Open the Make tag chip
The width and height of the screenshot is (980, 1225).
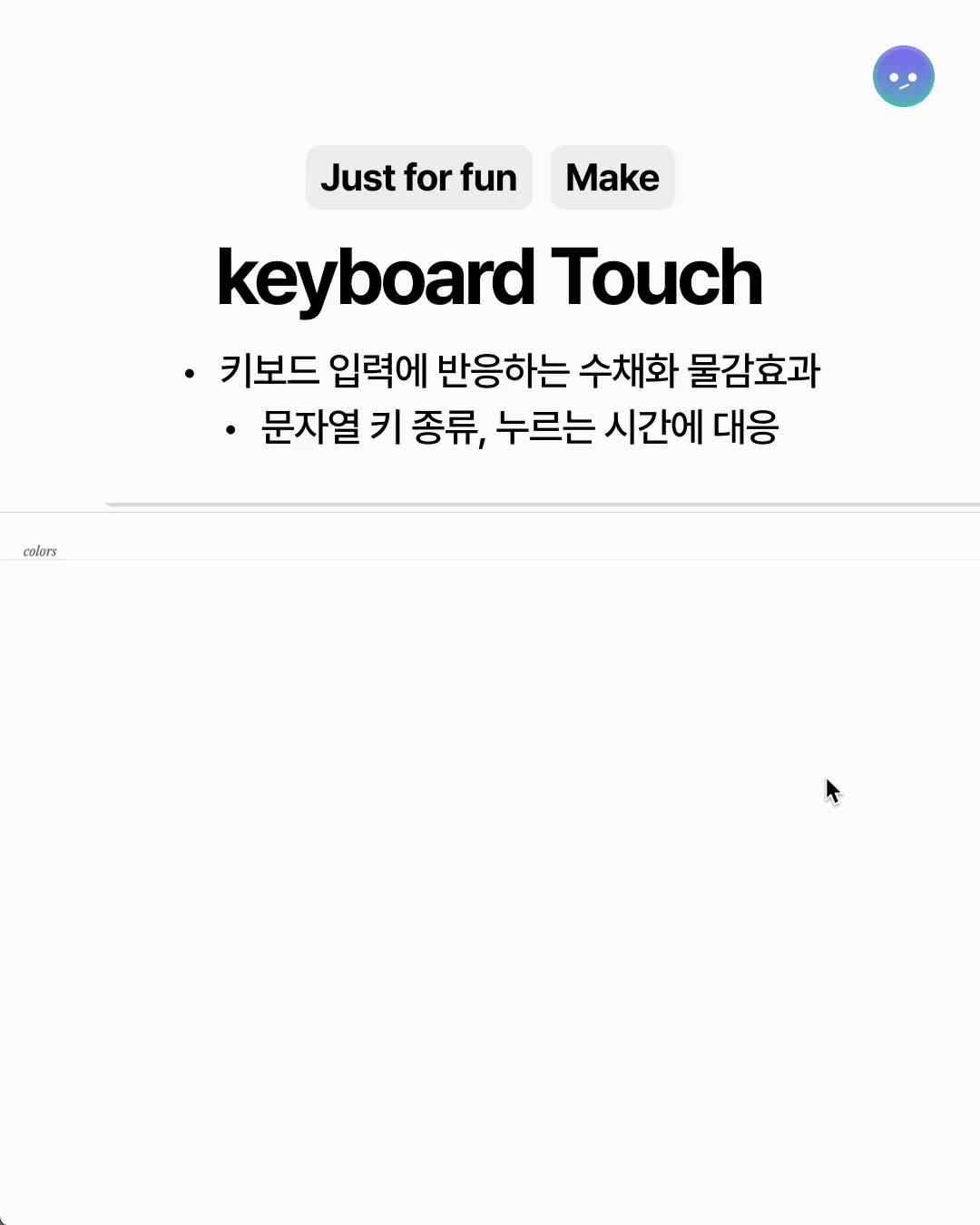point(612,178)
